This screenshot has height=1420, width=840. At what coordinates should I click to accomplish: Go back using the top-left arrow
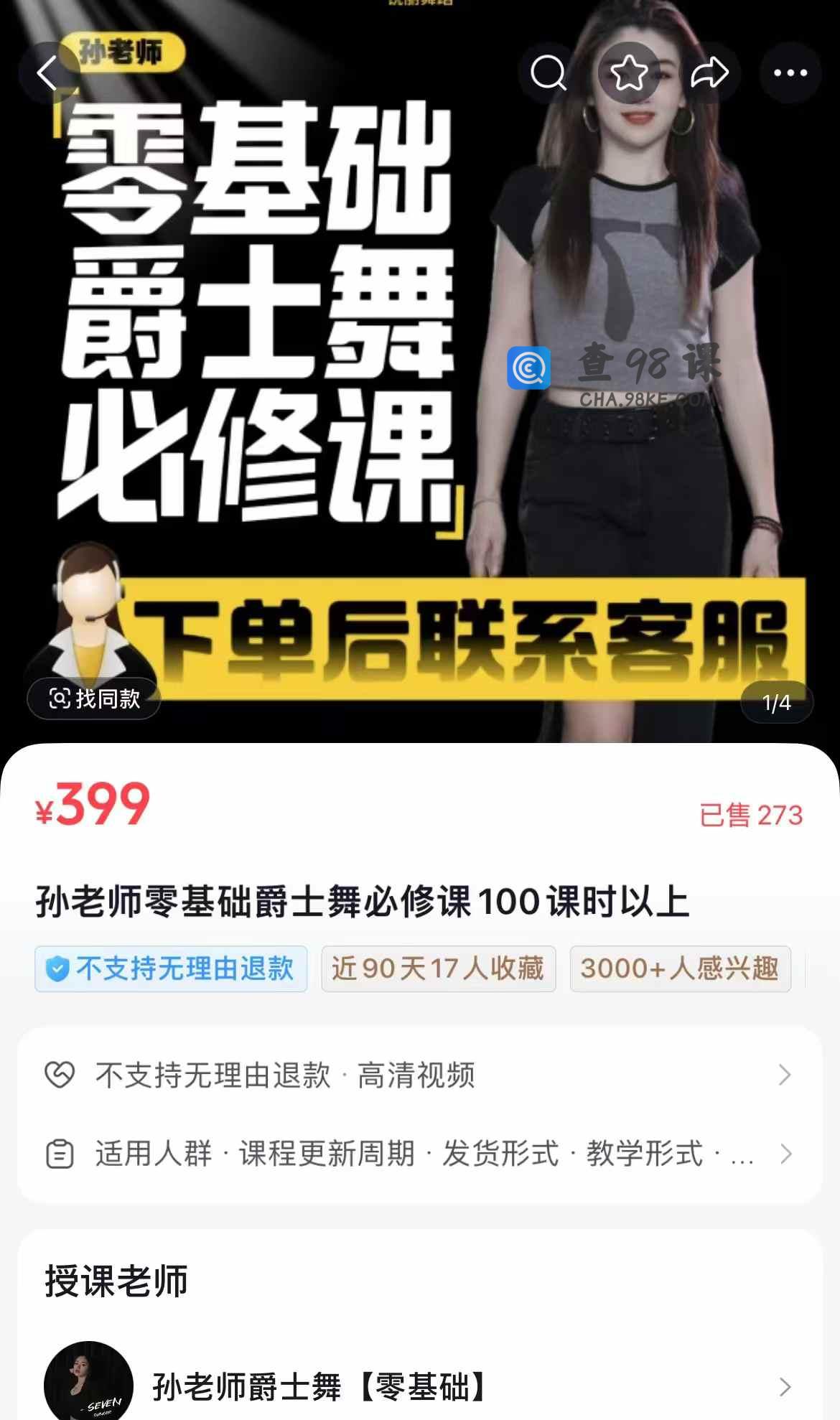pyautogui.click(x=48, y=73)
